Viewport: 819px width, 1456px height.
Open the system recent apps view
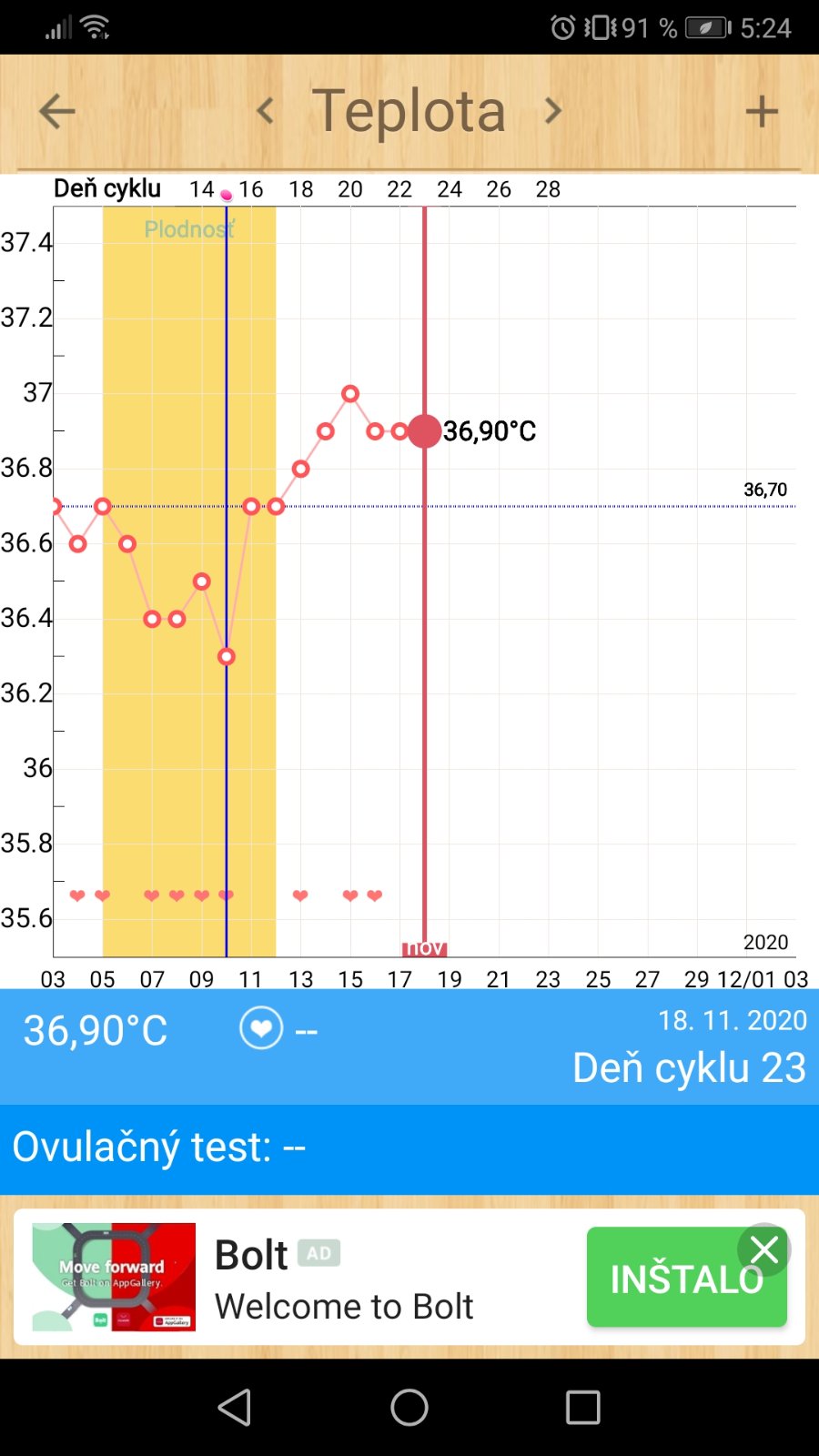pos(582,1407)
